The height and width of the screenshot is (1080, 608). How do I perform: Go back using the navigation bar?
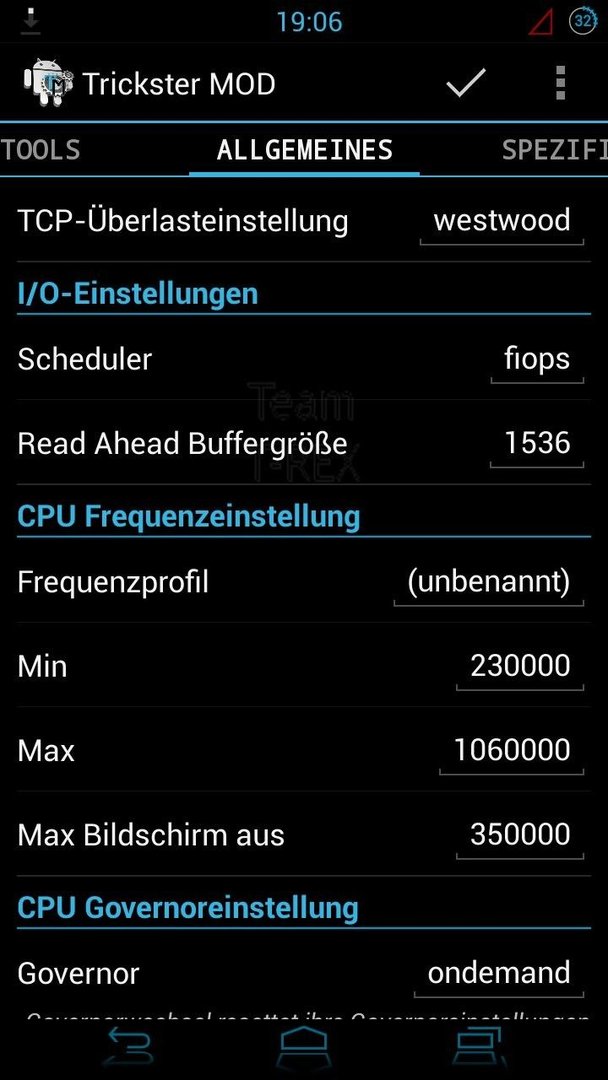click(127, 1047)
